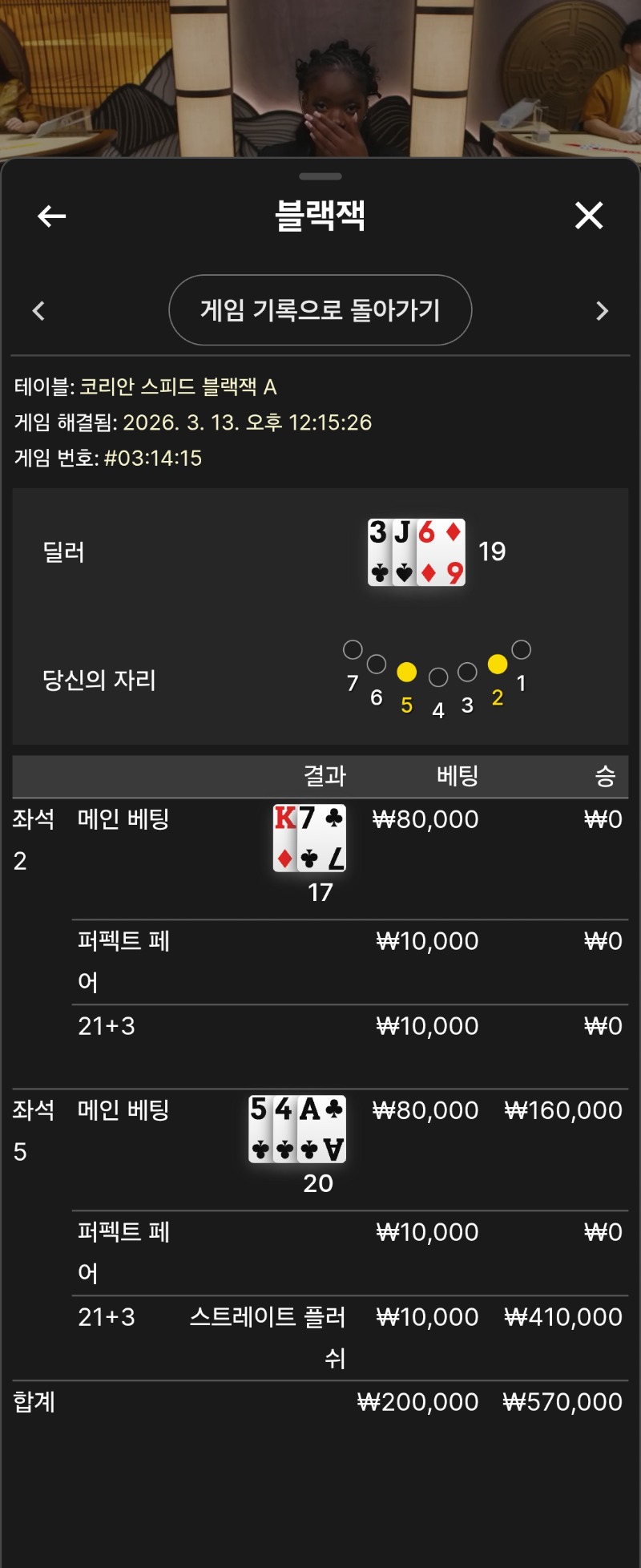641x1568 pixels.
Task: Close the 블랙잭 history panel
Action: [589, 216]
